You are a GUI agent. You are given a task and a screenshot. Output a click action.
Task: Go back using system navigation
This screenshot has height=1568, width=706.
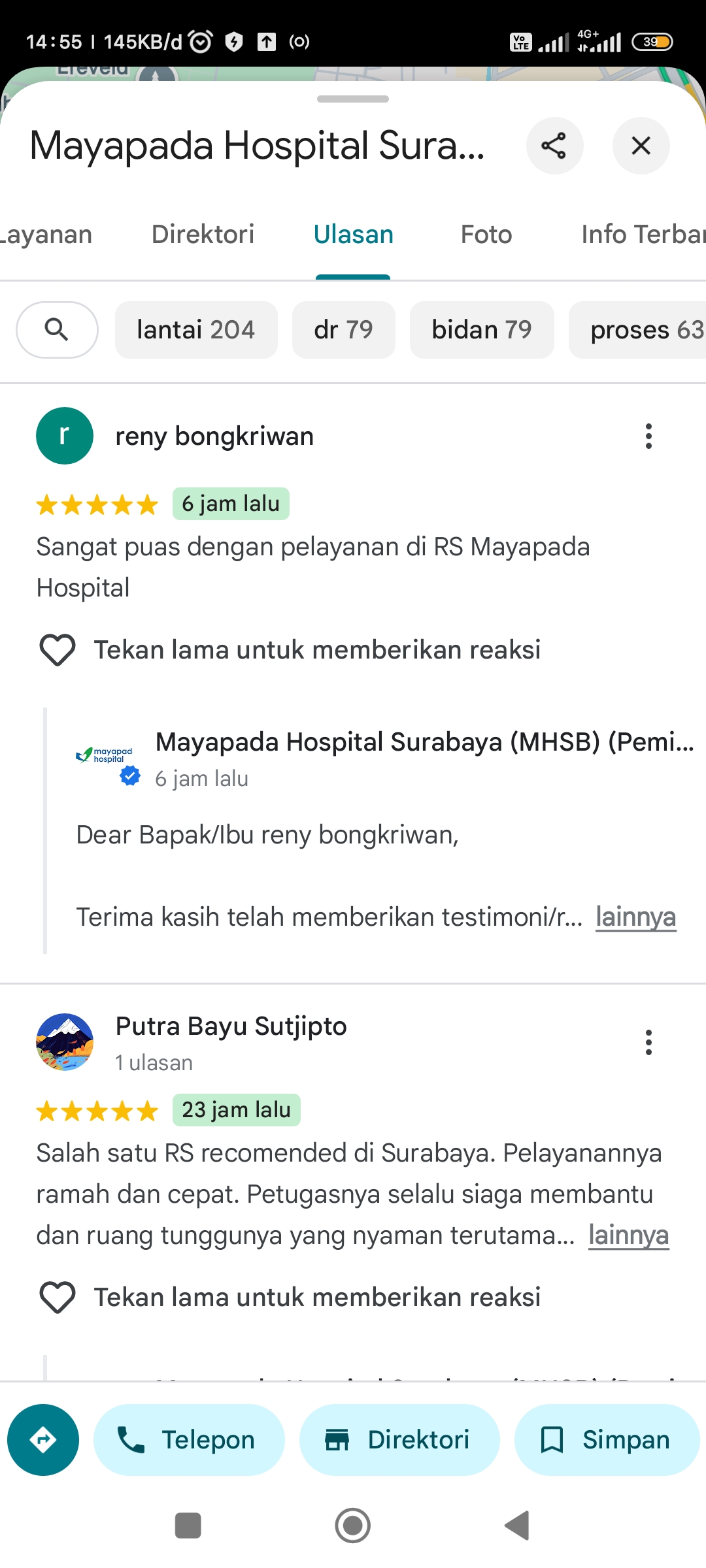coord(517,1526)
